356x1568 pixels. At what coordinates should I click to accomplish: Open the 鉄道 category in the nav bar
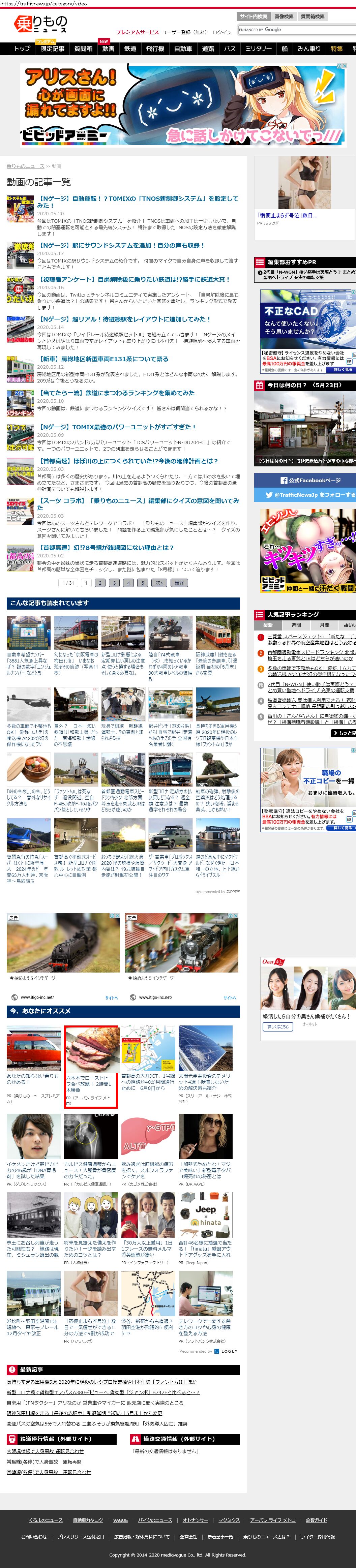coord(130,49)
